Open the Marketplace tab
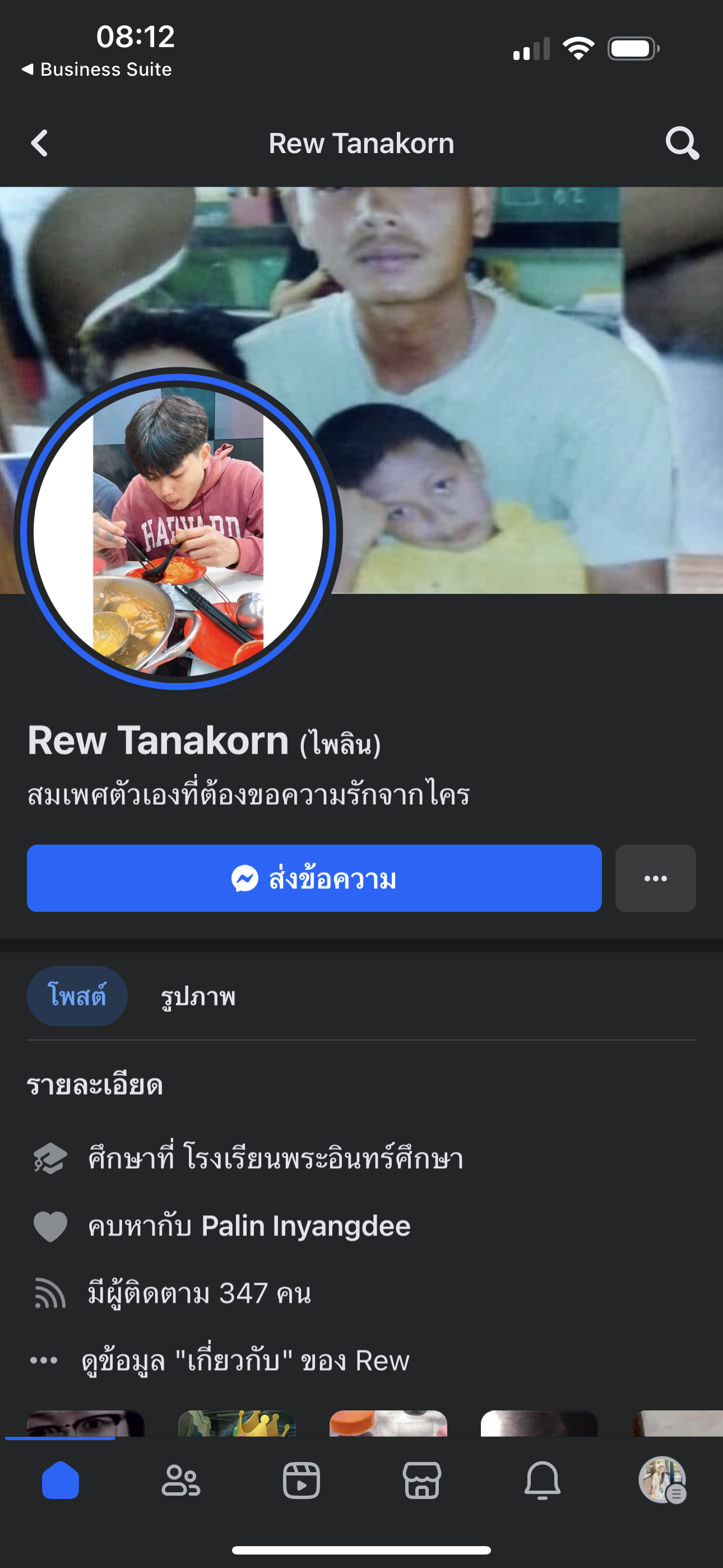Screen dimensions: 723x1568 click(x=421, y=1480)
